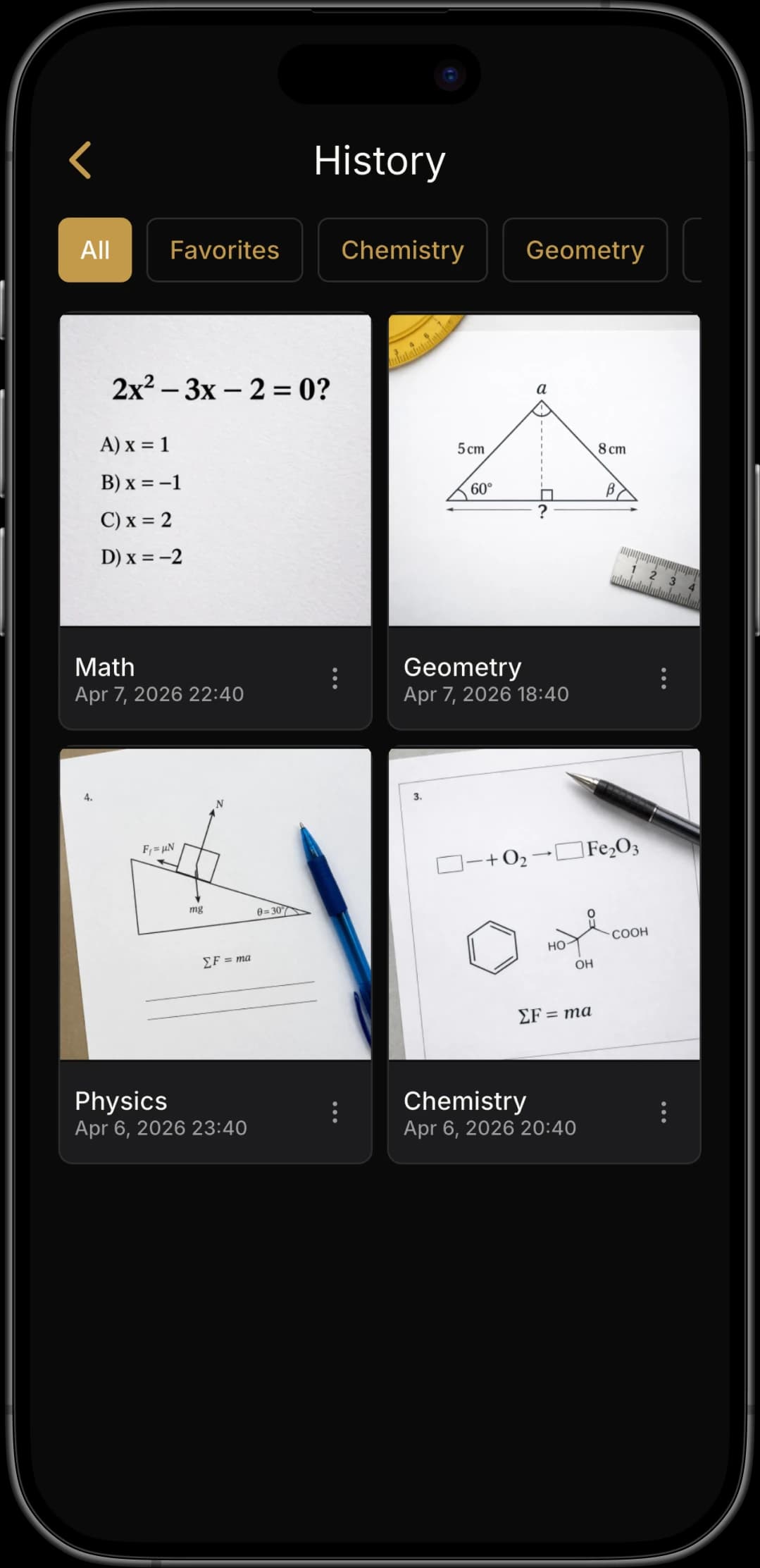Open the inclined plane Physics snapshot
Screen dimensions: 760x1568
[x=215, y=906]
